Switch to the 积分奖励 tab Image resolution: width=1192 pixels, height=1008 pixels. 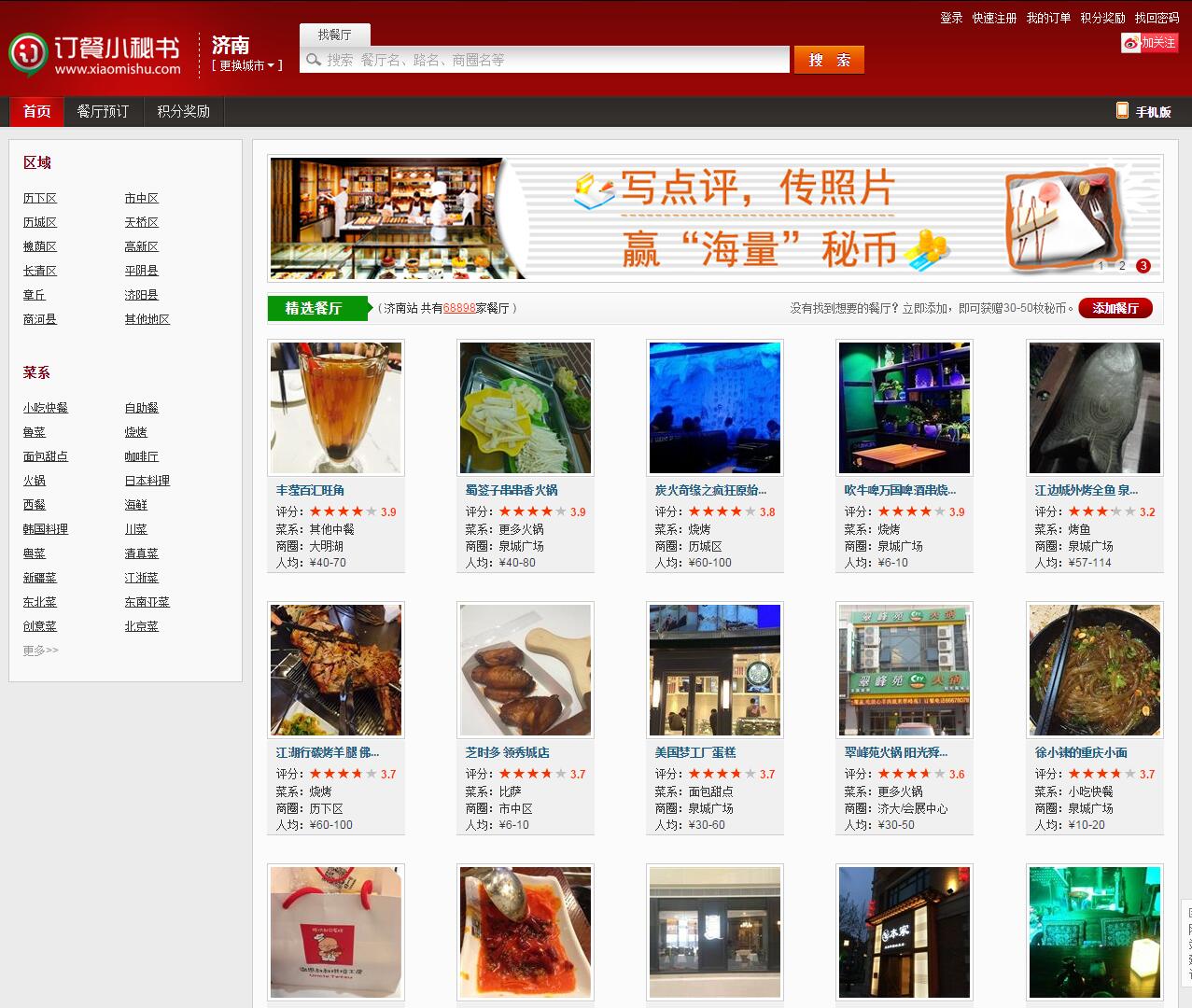click(183, 111)
